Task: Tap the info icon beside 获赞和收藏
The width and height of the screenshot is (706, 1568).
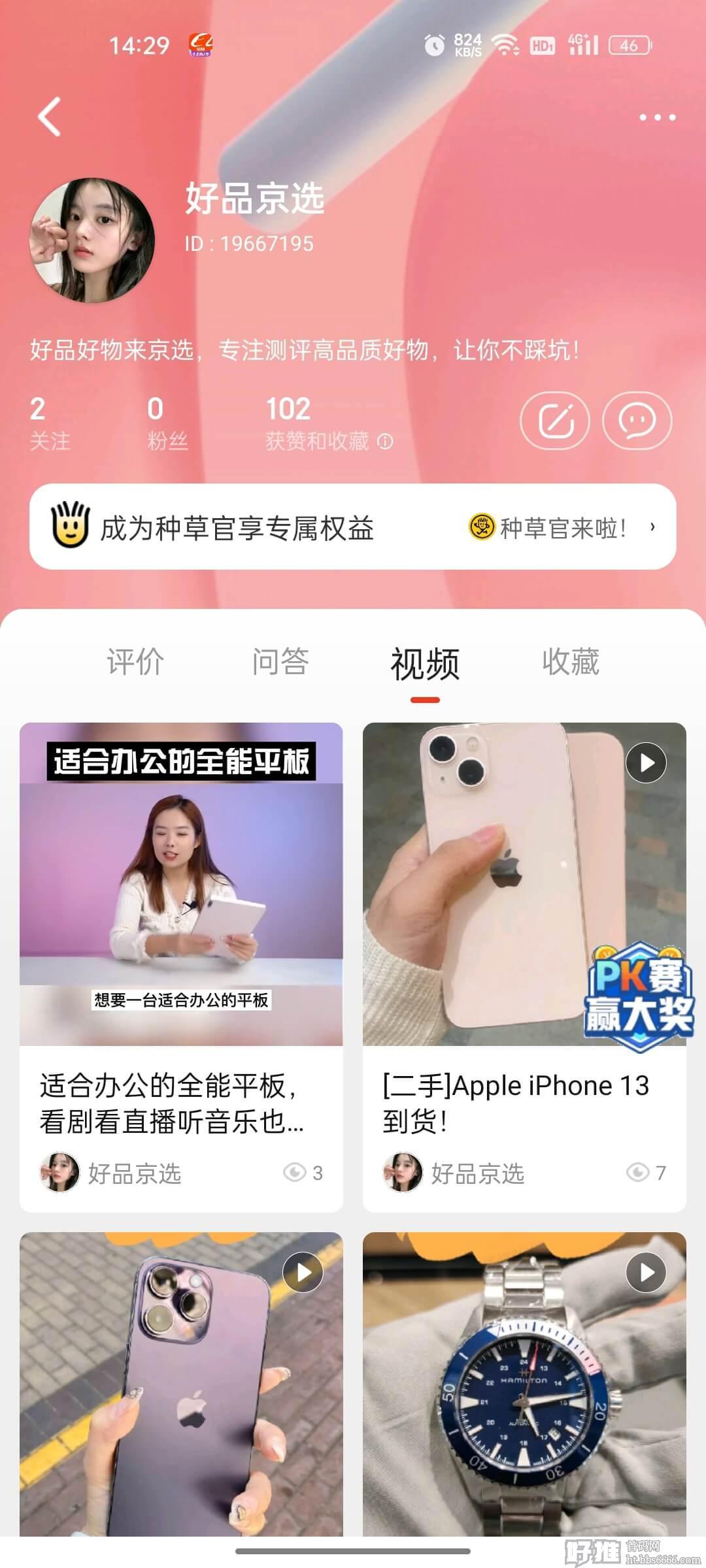Action: click(x=386, y=442)
